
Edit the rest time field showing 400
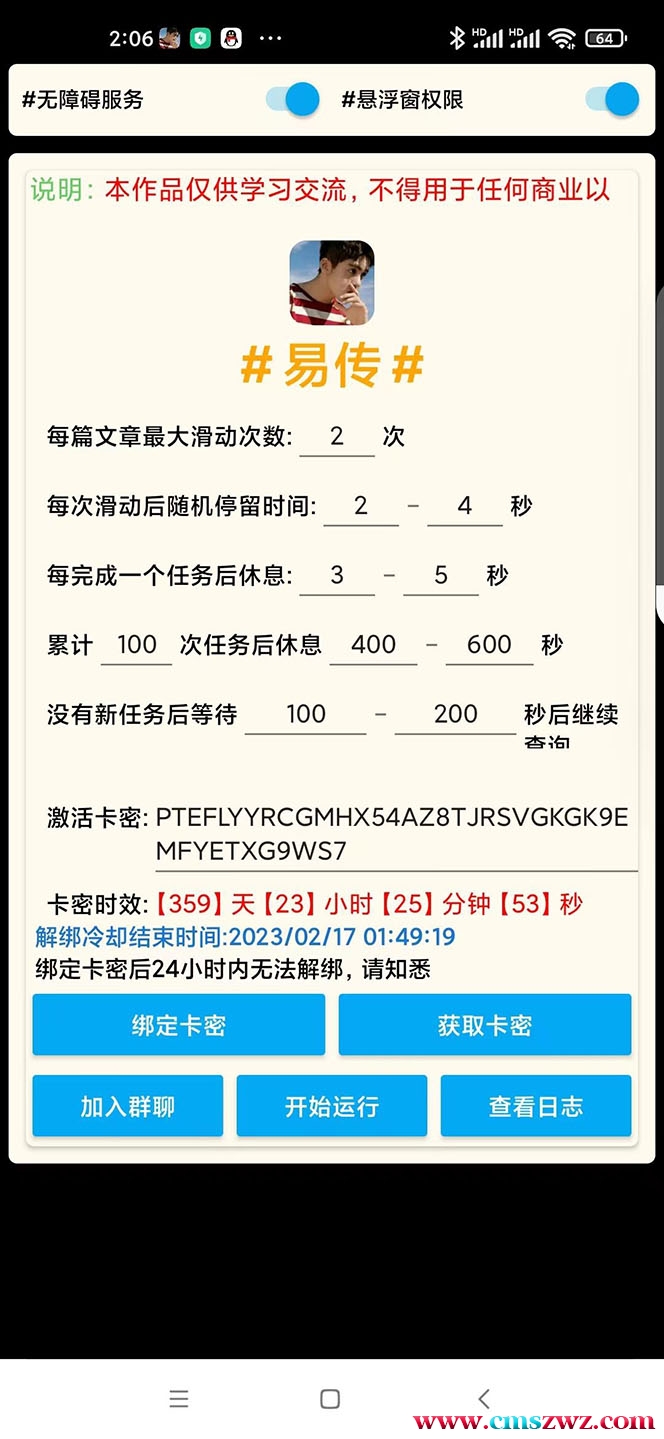(374, 645)
